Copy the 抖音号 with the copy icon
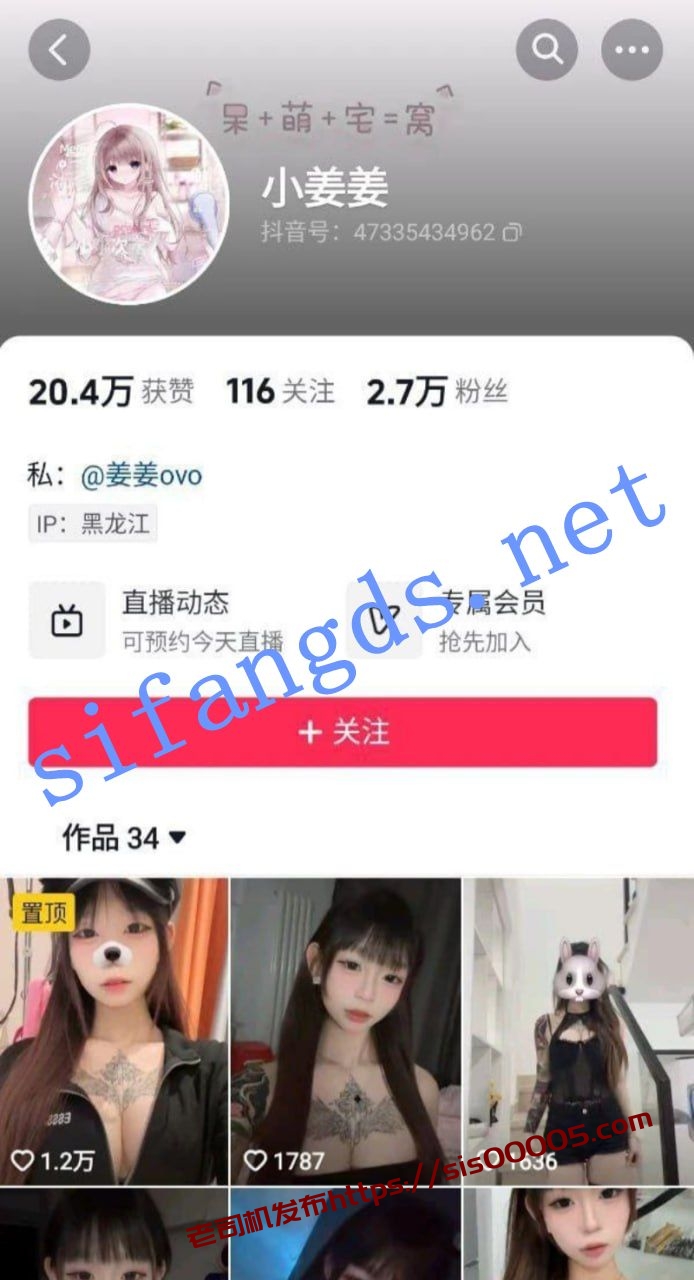The height and width of the screenshot is (1280, 694). 512,233
